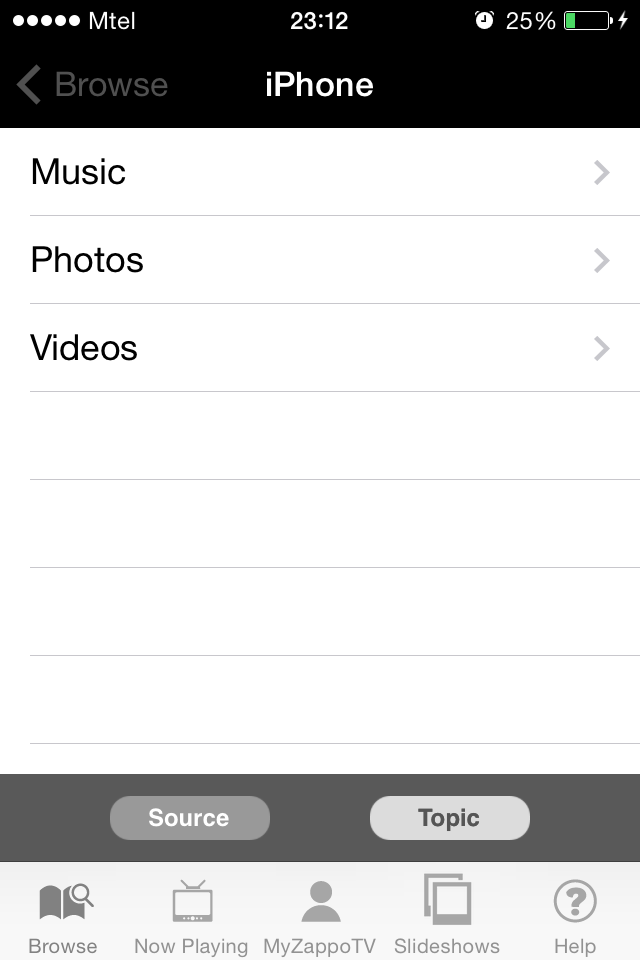
Task: Open the Photos row
Action: [x=320, y=260]
